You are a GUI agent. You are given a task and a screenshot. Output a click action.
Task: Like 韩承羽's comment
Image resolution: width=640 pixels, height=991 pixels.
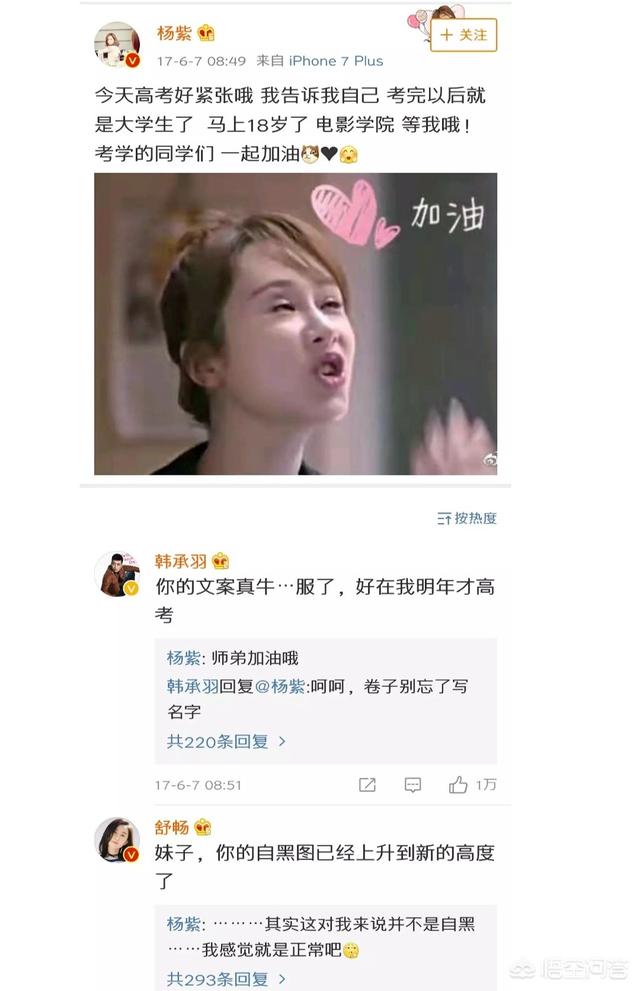(x=459, y=785)
